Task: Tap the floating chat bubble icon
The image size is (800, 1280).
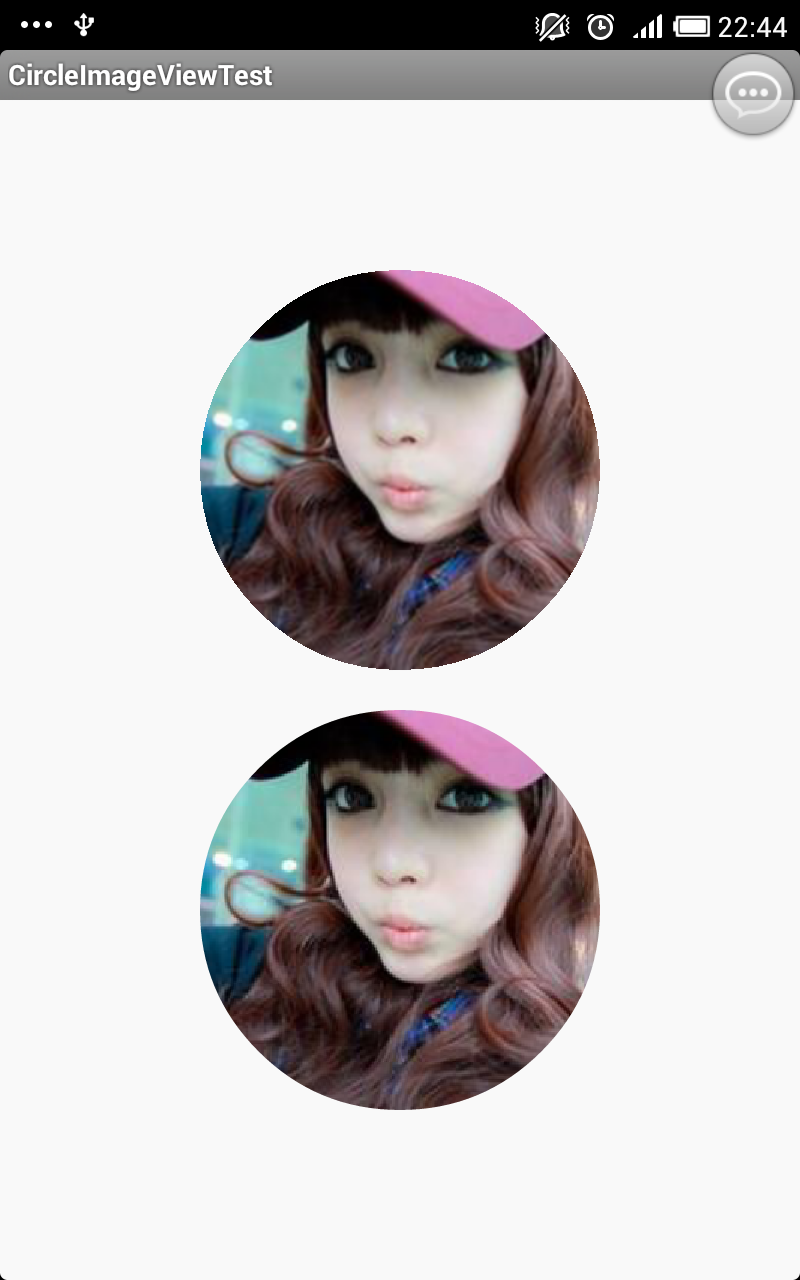Action: click(753, 94)
